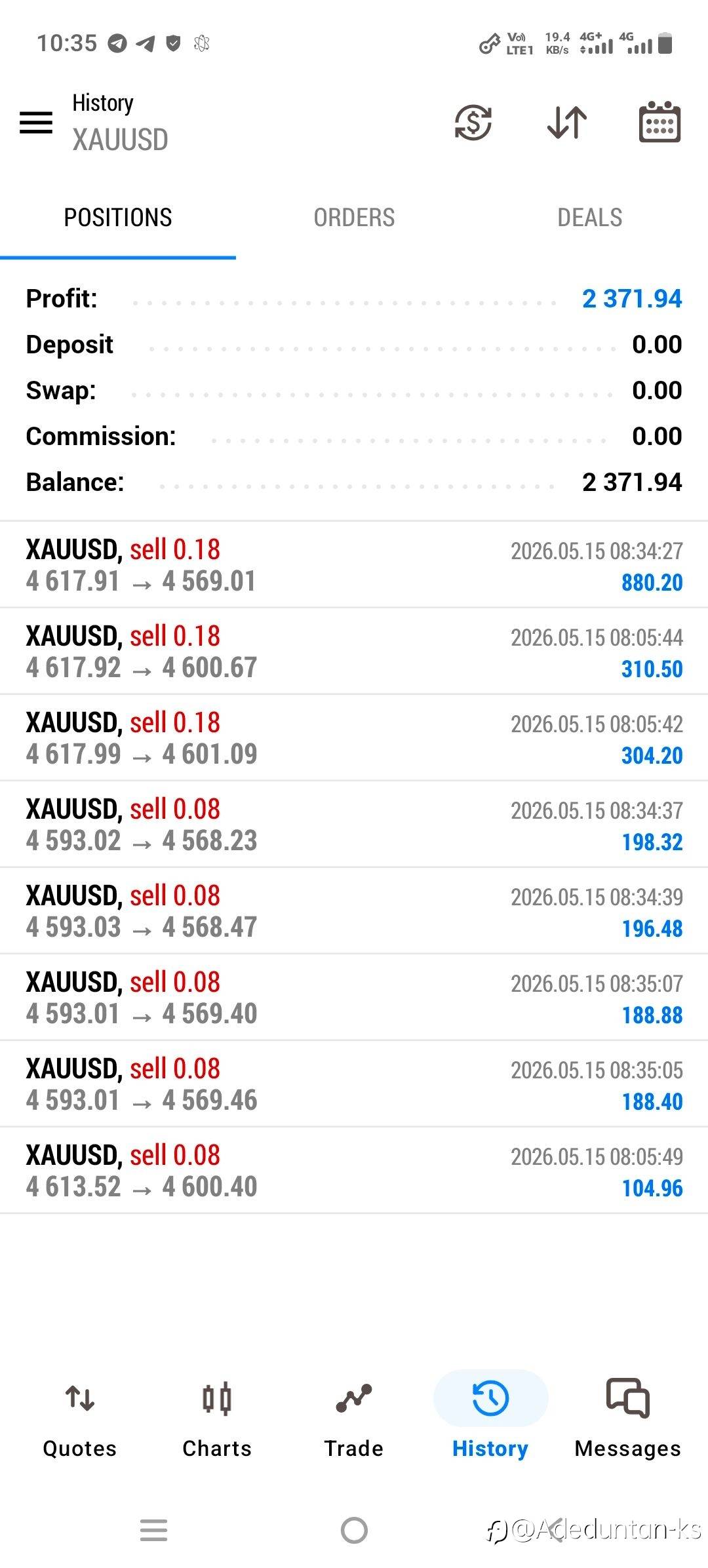Open the calendar date range picker
The image size is (708, 1568).
pyautogui.click(x=659, y=122)
